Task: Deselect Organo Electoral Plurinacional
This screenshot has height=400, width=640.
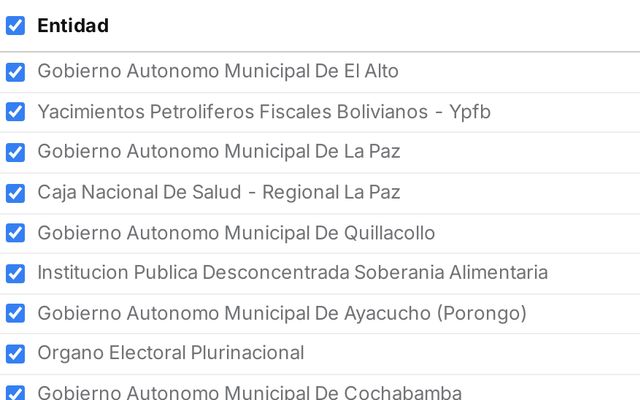Action: [15, 353]
